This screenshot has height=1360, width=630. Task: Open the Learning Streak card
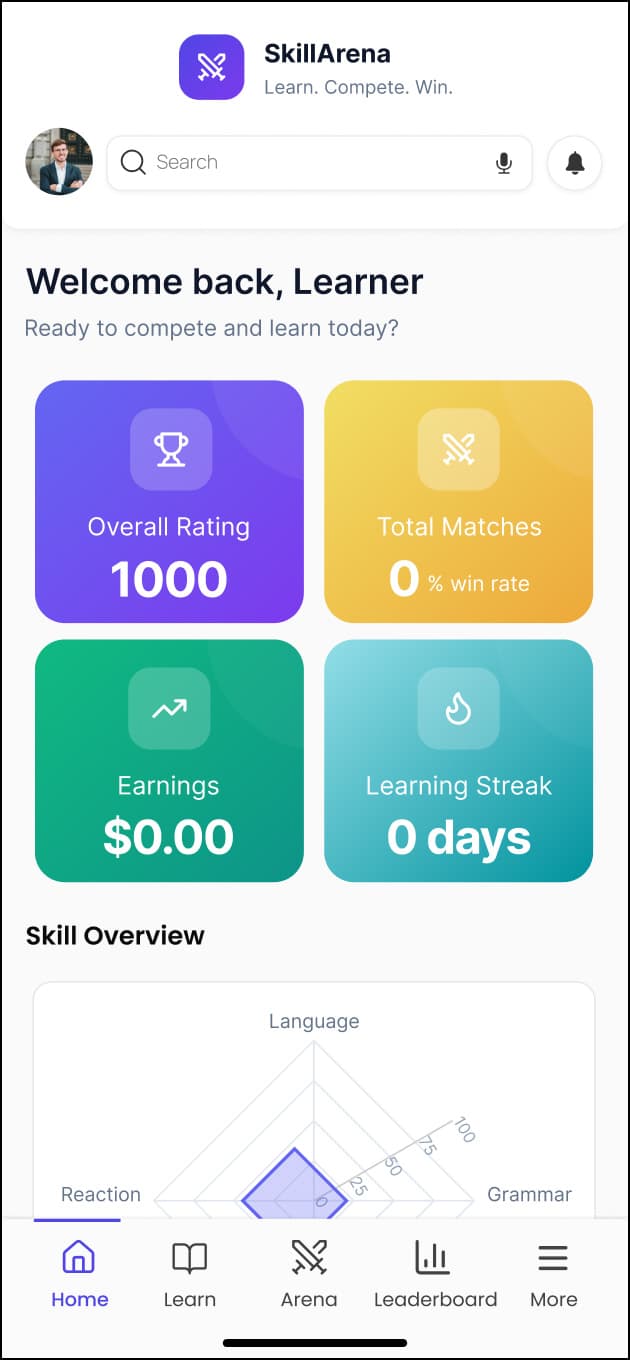[459, 761]
